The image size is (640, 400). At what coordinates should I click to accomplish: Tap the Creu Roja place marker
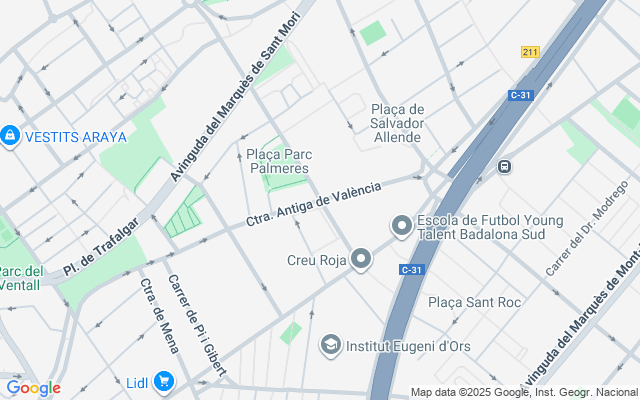(x=361, y=260)
